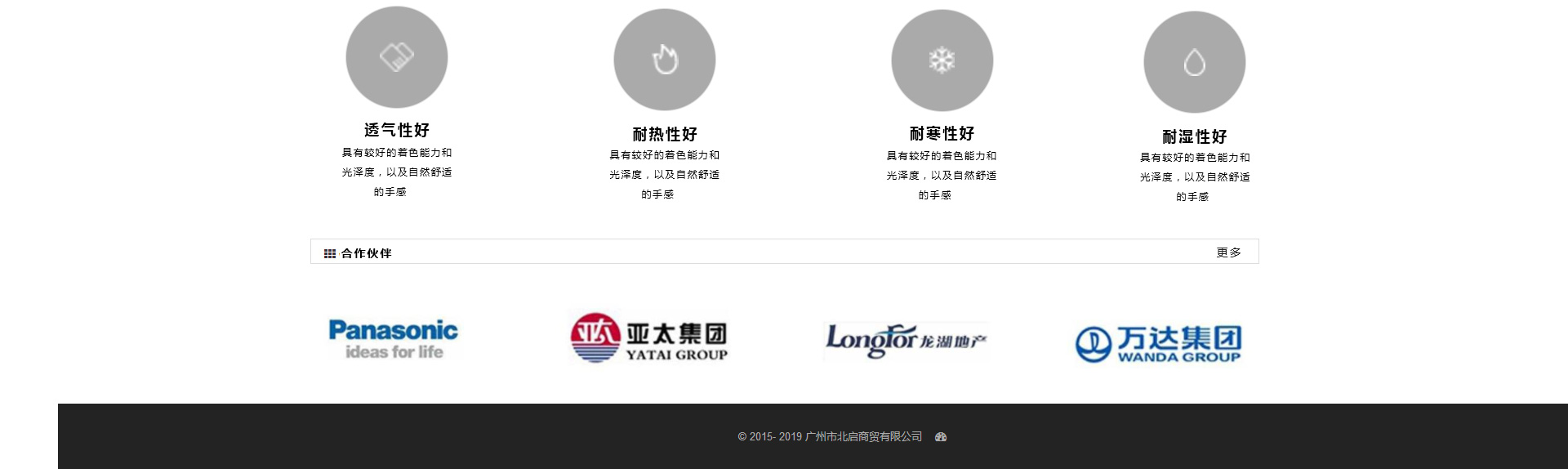Tap the 广州市北启商贸有限公司 footer link

863,437
